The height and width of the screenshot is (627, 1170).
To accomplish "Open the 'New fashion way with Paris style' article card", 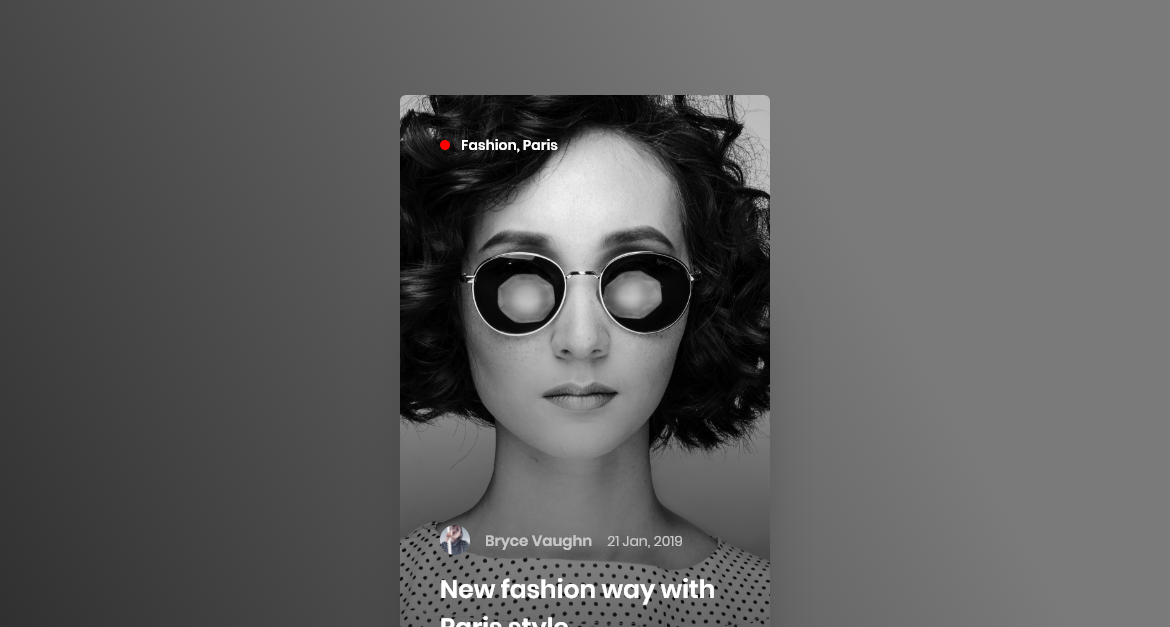I will click(577, 592).
